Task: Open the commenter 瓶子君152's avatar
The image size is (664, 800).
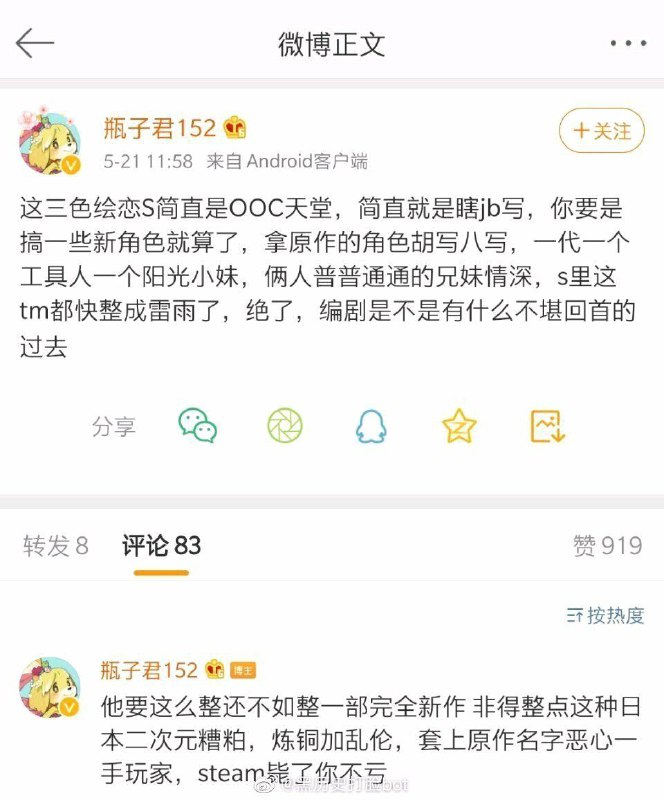Action: tap(49, 689)
